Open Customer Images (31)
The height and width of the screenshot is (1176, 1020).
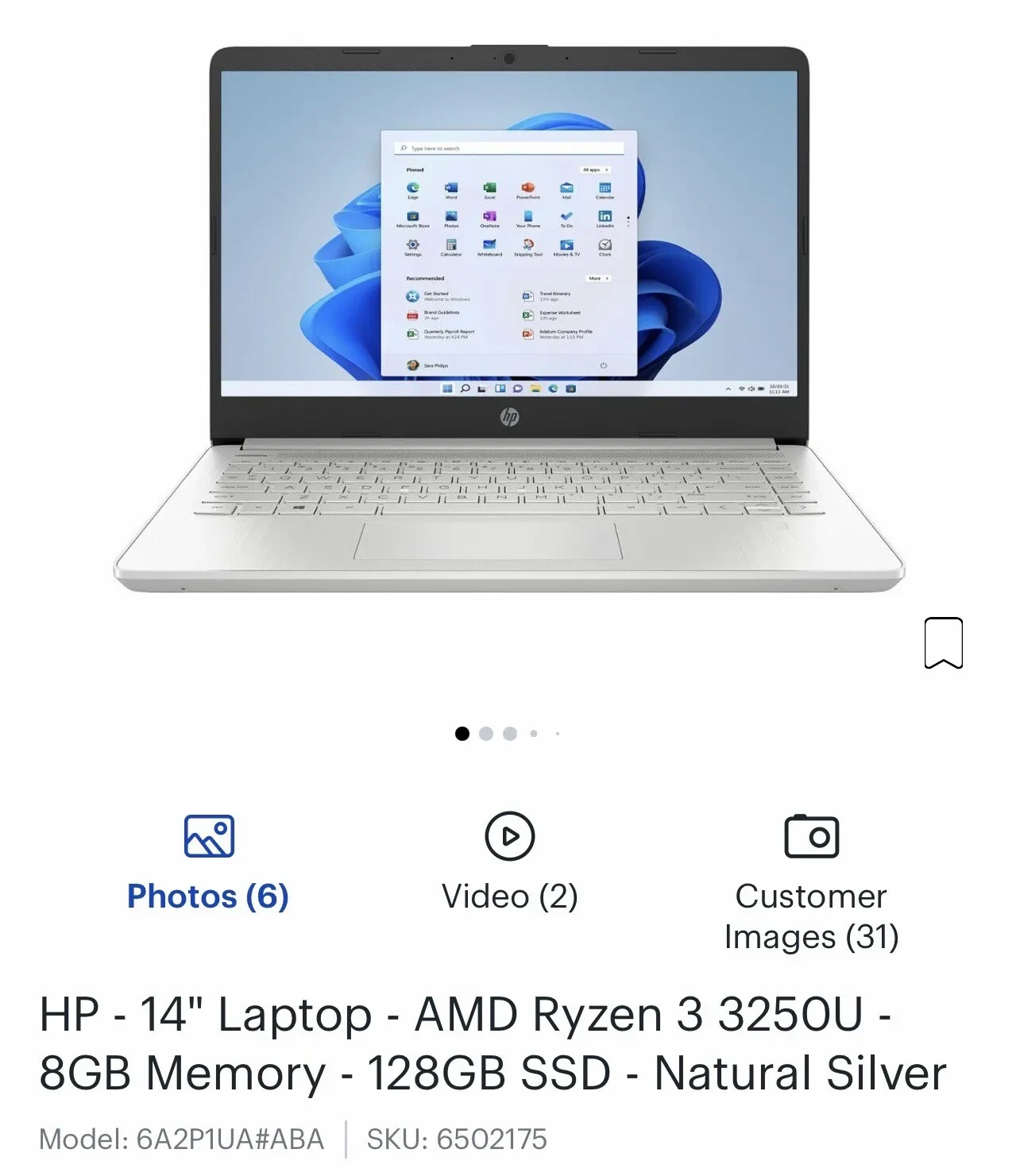point(811,883)
